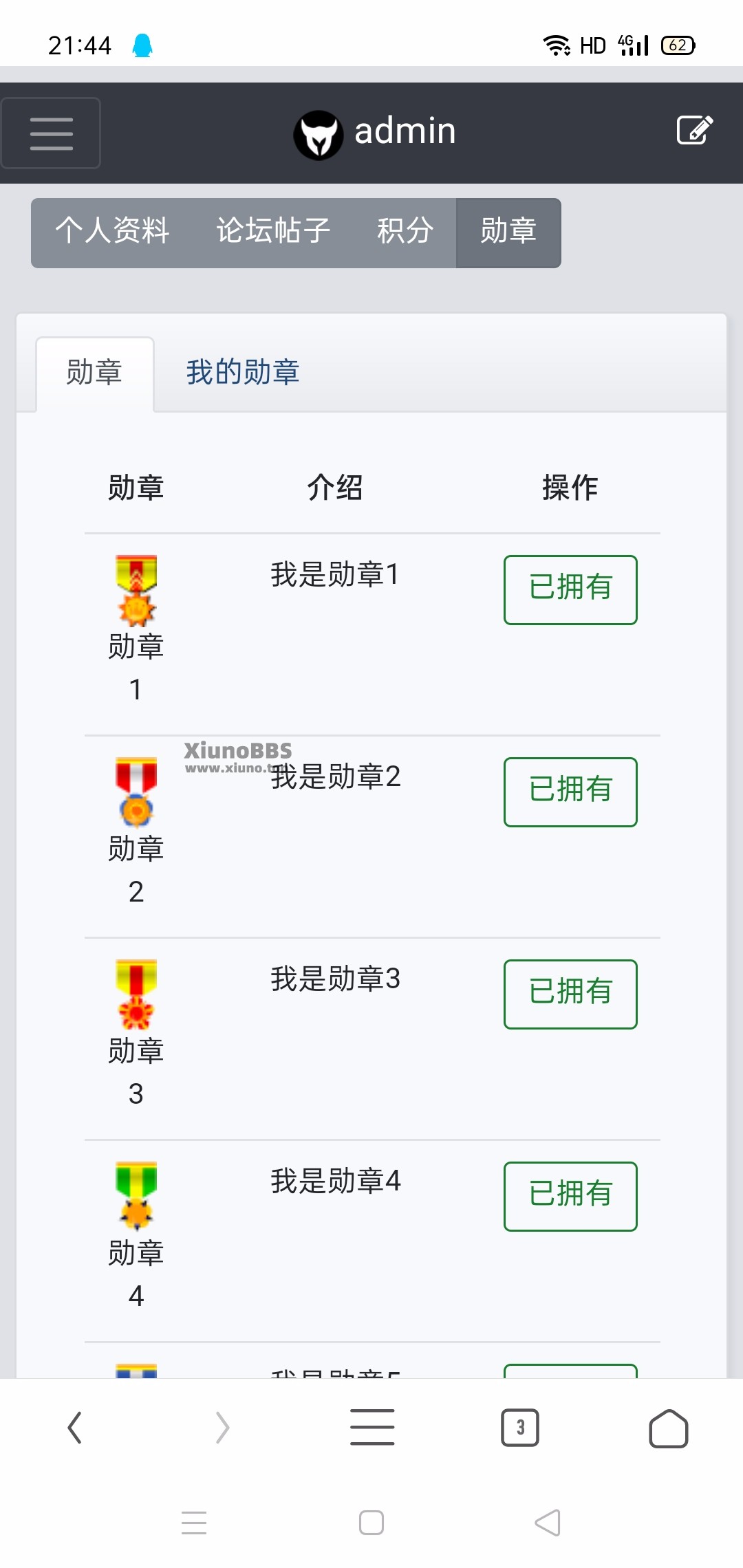The height and width of the screenshot is (1568, 743).
Task: Tap 已拥有 button for 勋章2
Action: point(570,792)
